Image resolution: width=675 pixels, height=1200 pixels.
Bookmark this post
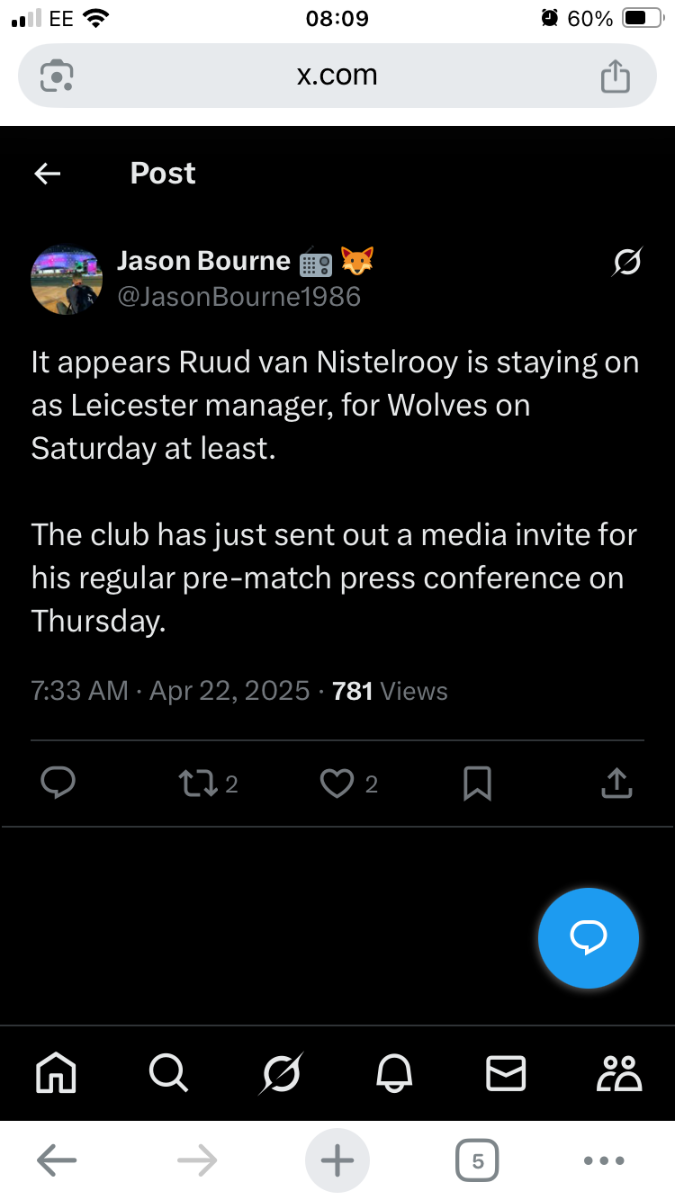pyautogui.click(x=478, y=784)
